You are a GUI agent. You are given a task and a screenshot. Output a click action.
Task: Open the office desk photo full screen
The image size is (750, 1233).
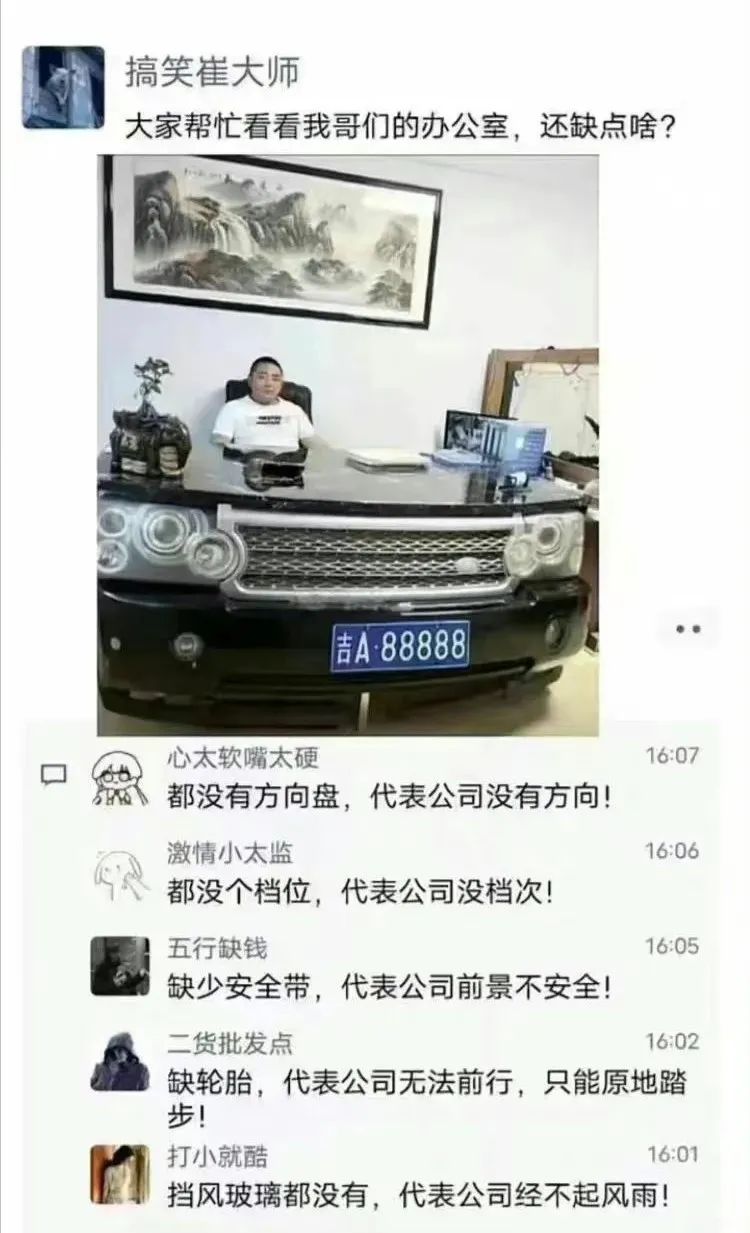[x=347, y=445]
